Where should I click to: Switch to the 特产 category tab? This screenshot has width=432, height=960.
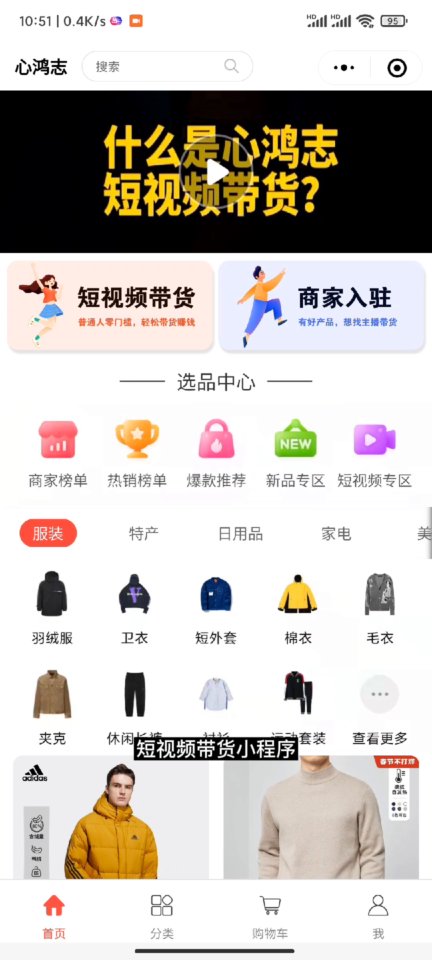(x=144, y=533)
